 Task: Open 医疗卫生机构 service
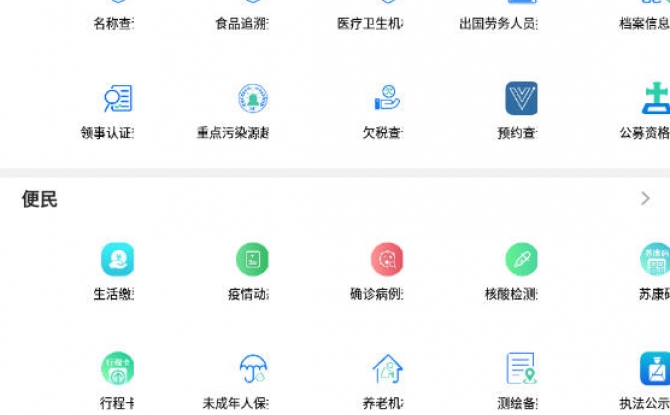(370, 22)
